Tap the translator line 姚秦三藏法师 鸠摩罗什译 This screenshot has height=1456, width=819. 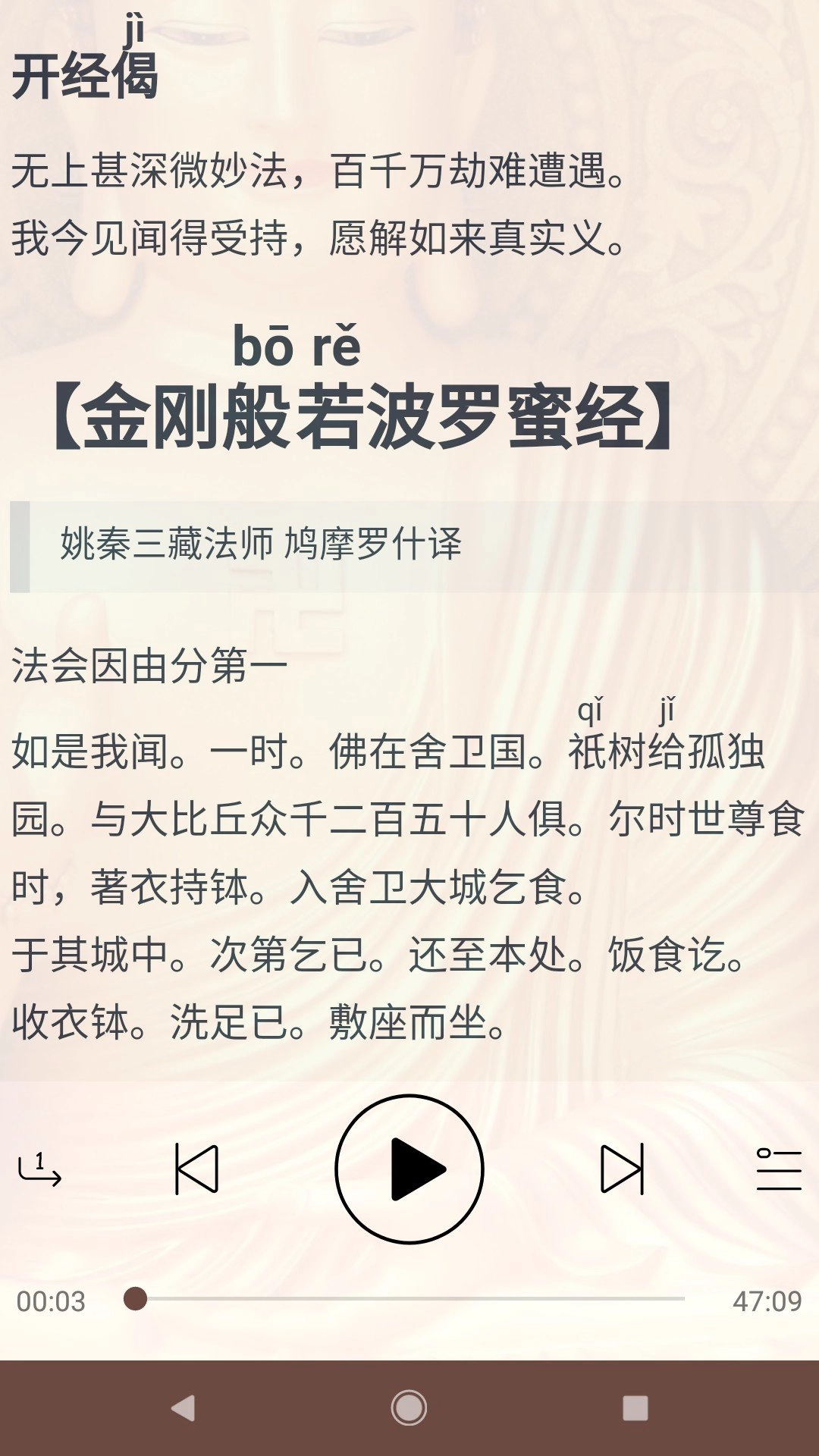point(262,544)
